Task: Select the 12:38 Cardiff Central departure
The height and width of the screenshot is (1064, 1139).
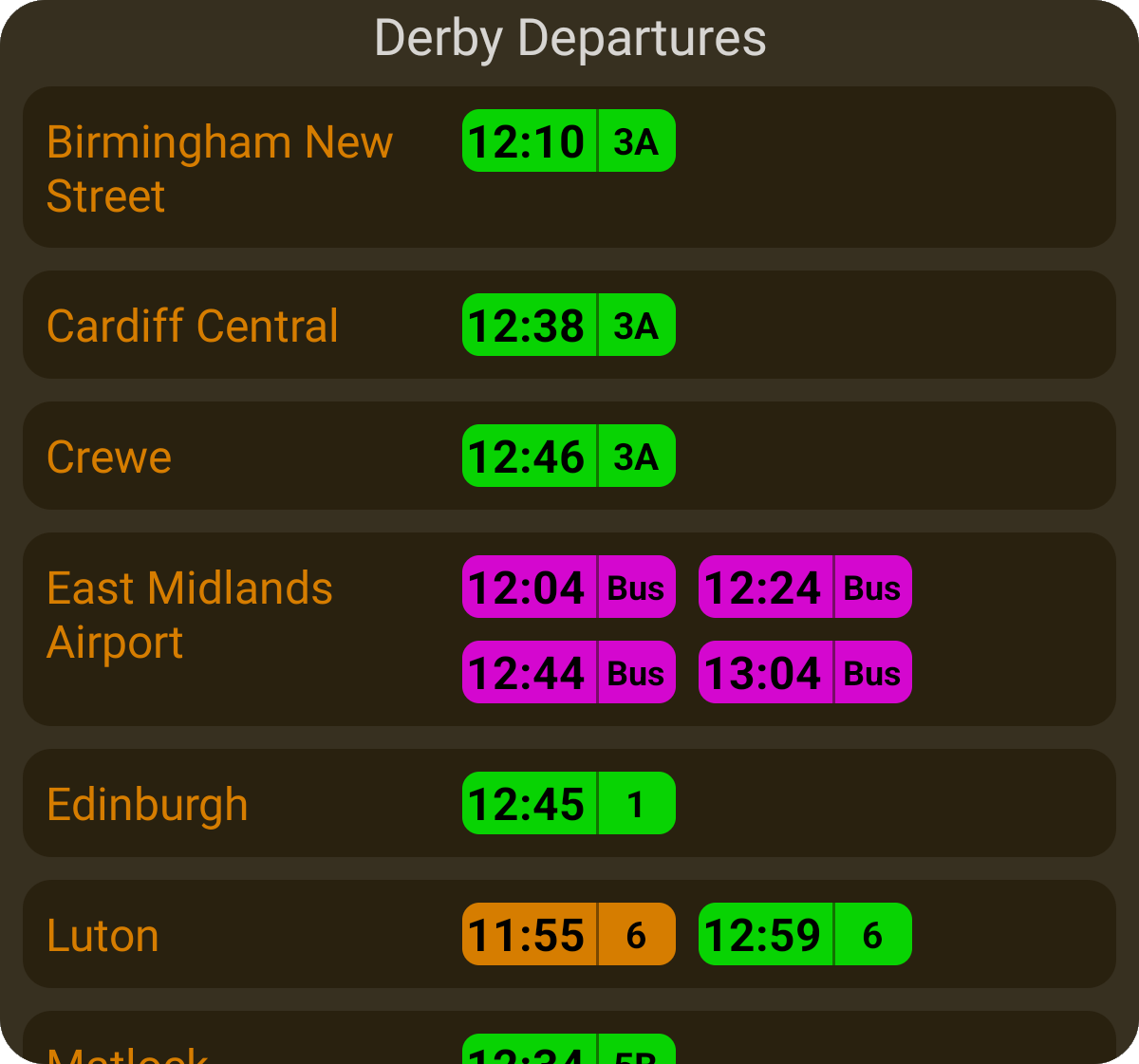Action: coord(568,325)
